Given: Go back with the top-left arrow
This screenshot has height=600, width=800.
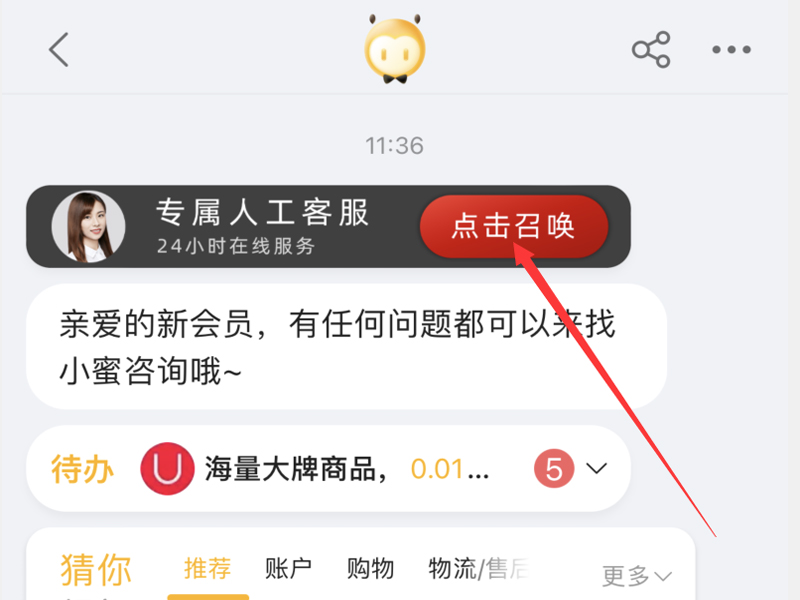Looking at the screenshot, I should (60, 49).
